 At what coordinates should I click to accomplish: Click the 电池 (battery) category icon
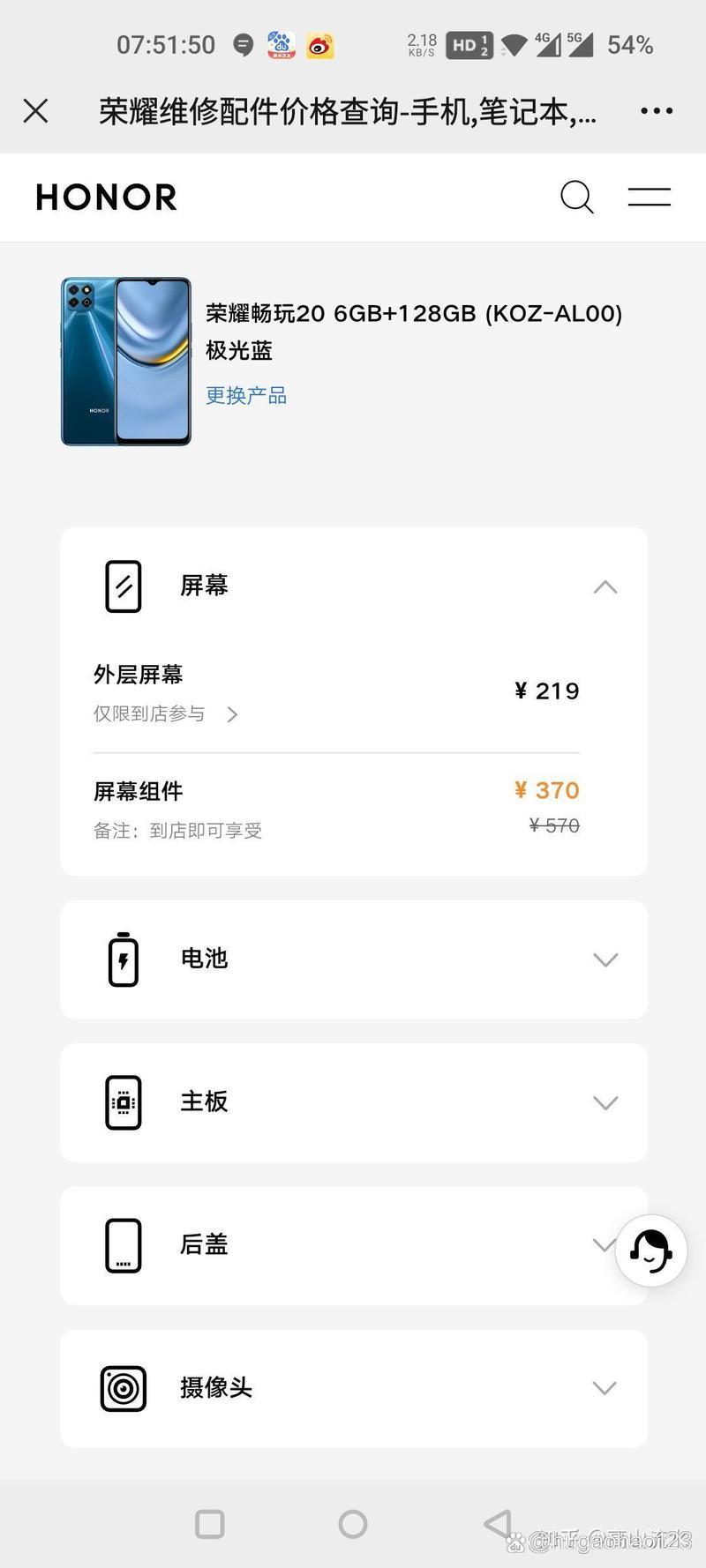(x=123, y=959)
